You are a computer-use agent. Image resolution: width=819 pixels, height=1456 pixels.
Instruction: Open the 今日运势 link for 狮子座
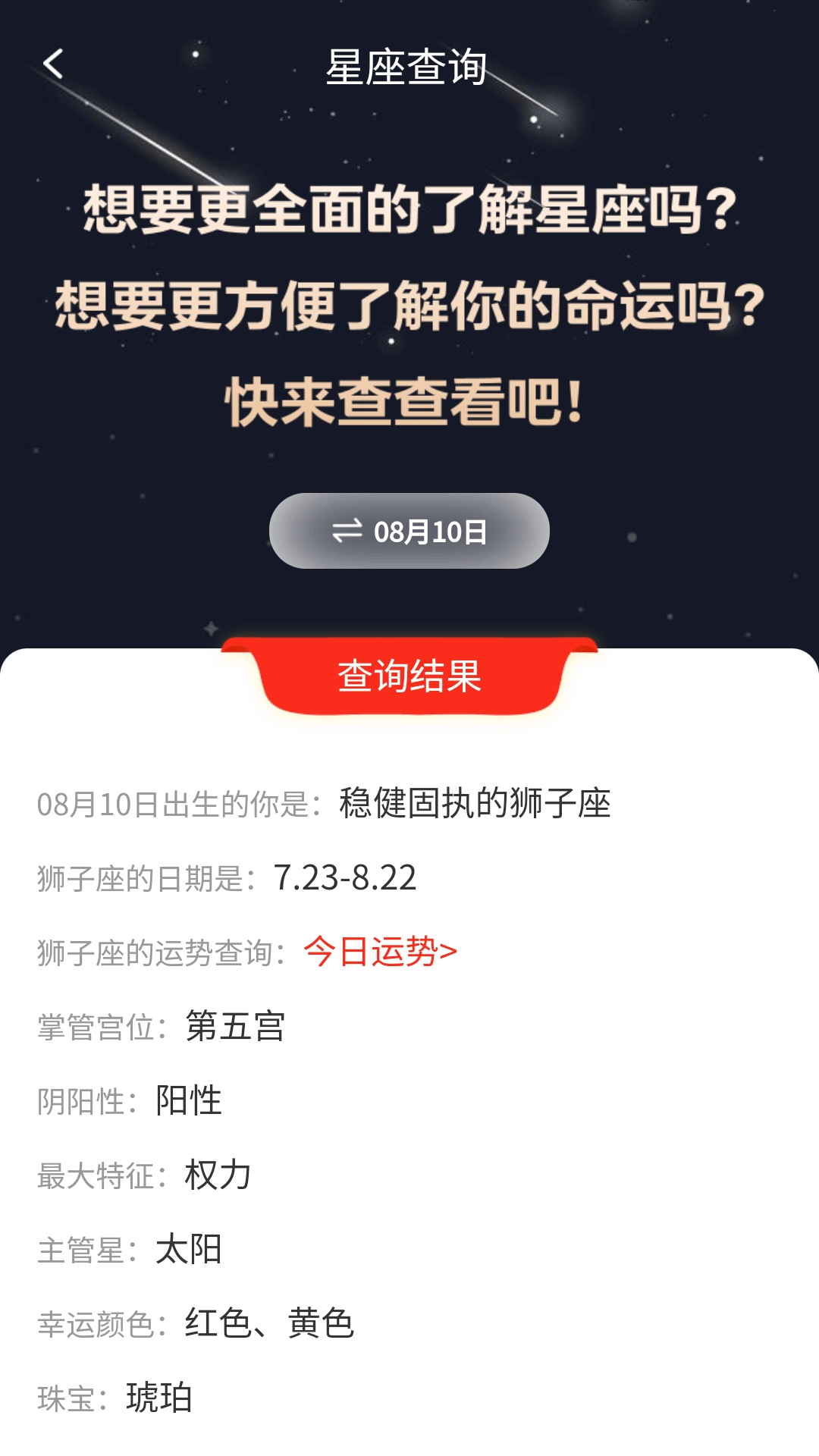pos(380,952)
